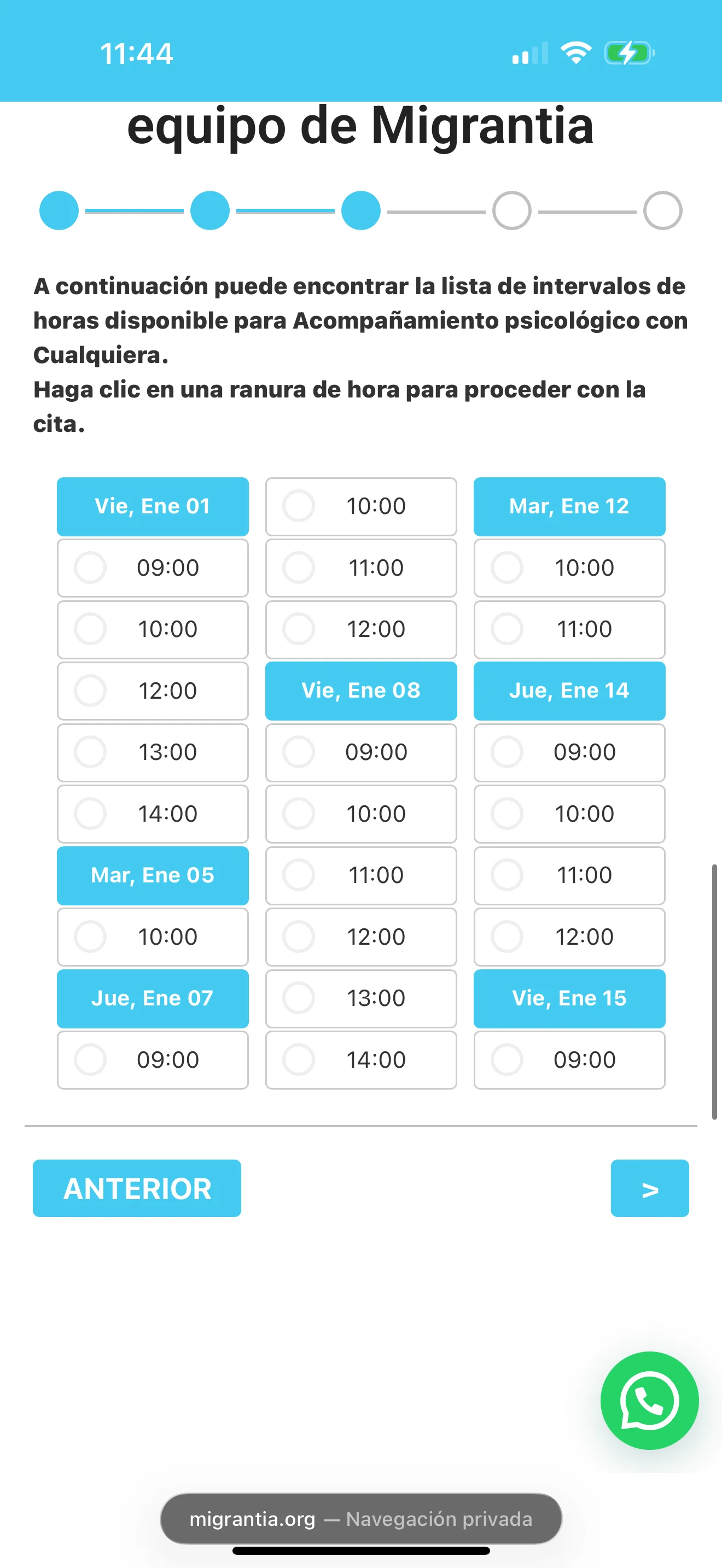Select 09:00 on Jue, Ene 14
This screenshot has width=722, height=1568.
[x=569, y=752]
